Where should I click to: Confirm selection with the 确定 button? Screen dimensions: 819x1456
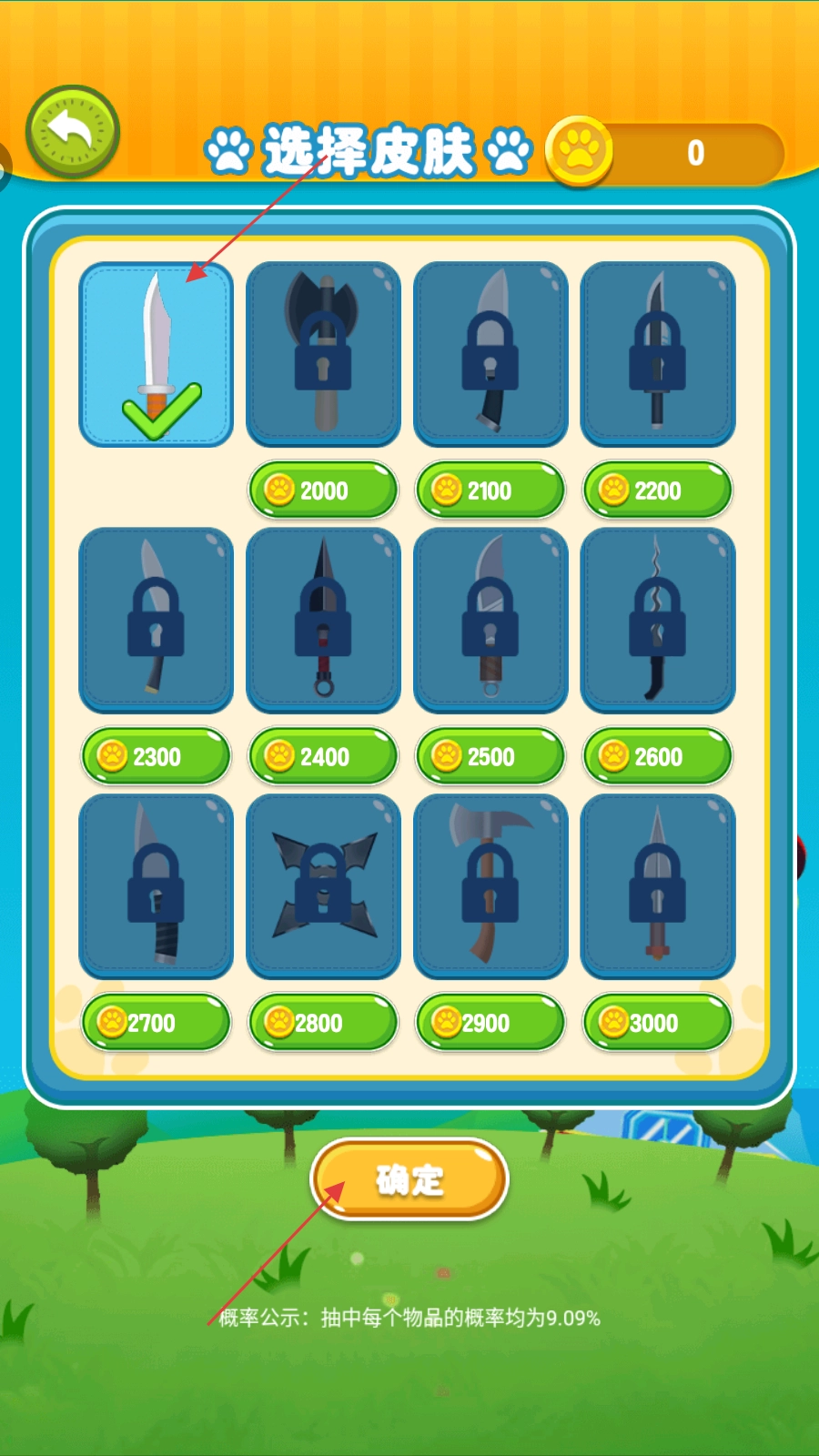point(409,1179)
